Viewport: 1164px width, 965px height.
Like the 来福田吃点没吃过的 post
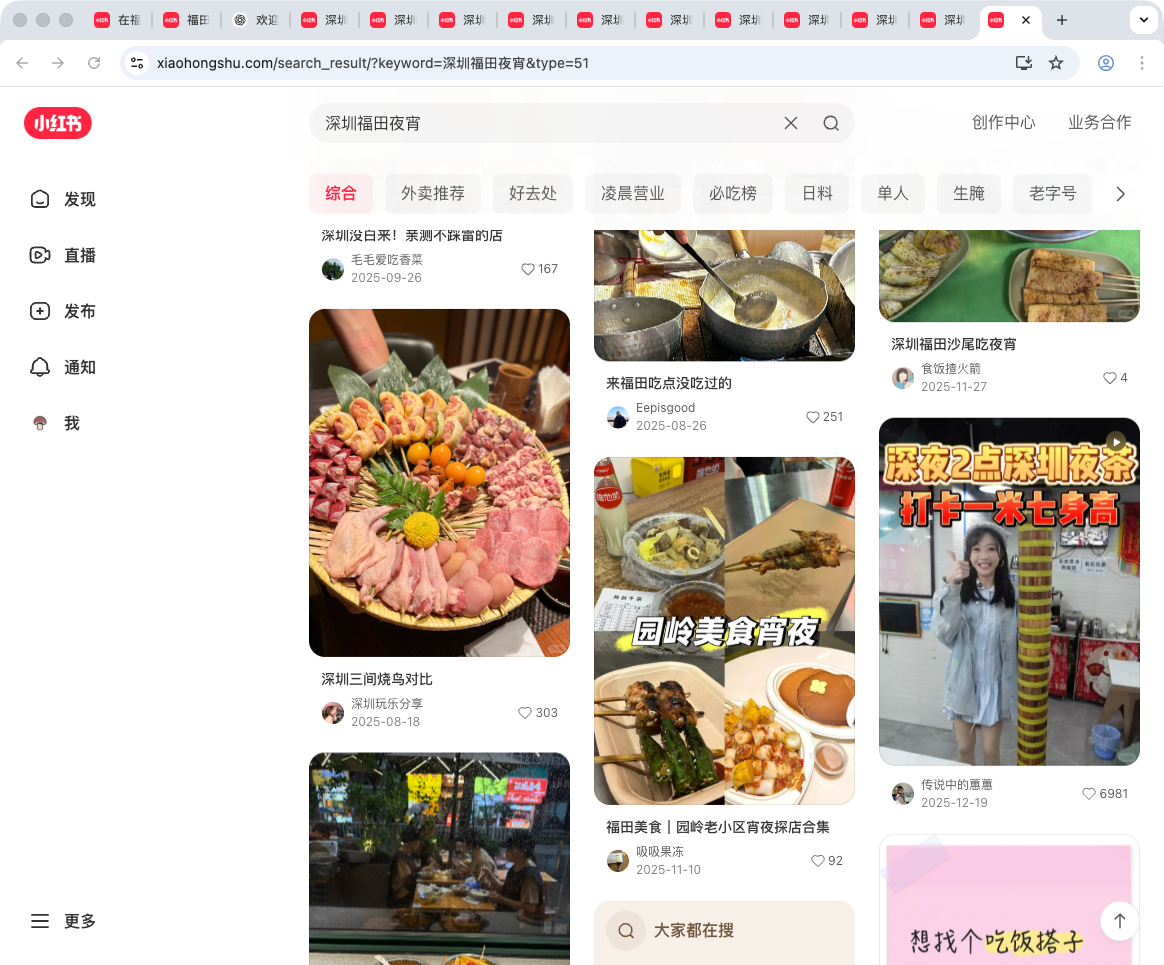(x=812, y=417)
